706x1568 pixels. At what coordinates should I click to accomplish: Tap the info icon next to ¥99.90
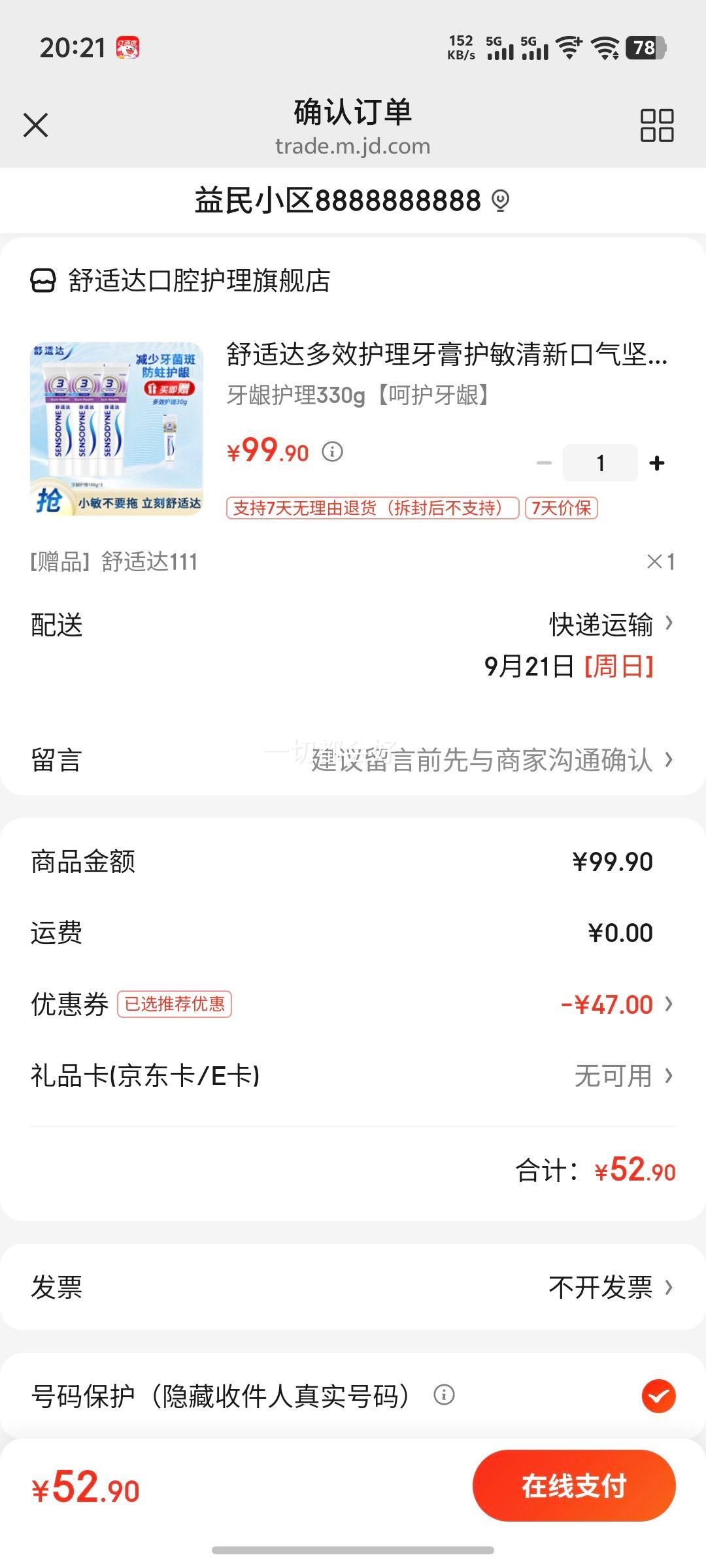pyautogui.click(x=333, y=451)
